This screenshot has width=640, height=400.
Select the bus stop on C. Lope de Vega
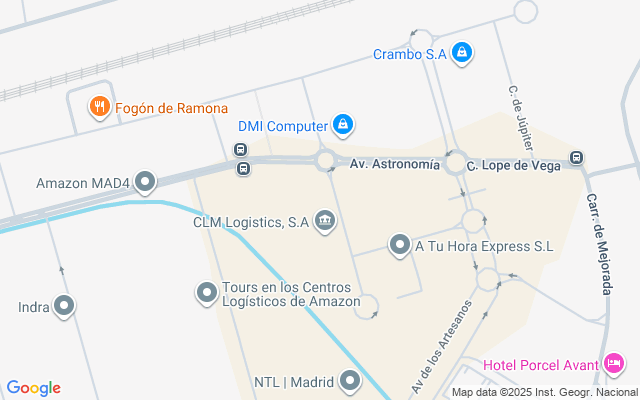pos(576,158)
